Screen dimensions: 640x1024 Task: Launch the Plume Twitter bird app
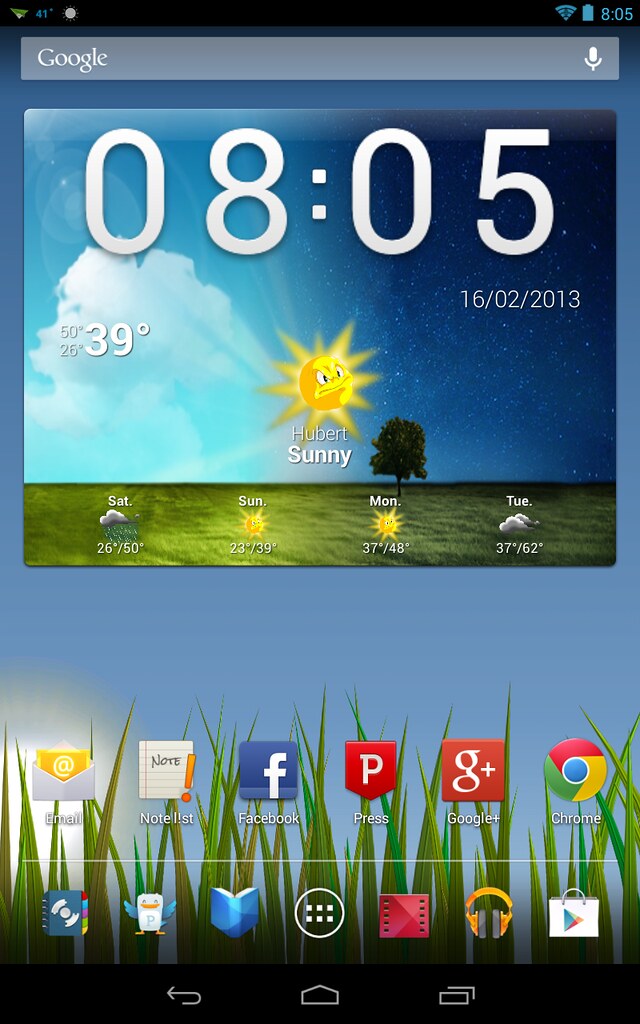click(x=149, y=913)
